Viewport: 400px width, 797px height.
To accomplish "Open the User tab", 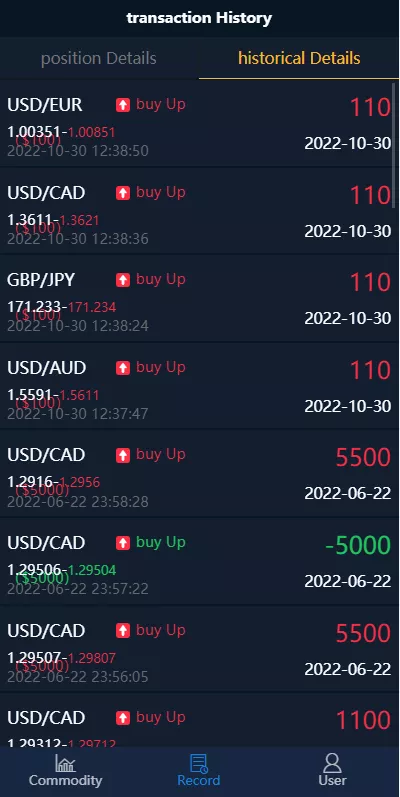I will point(332,771).
